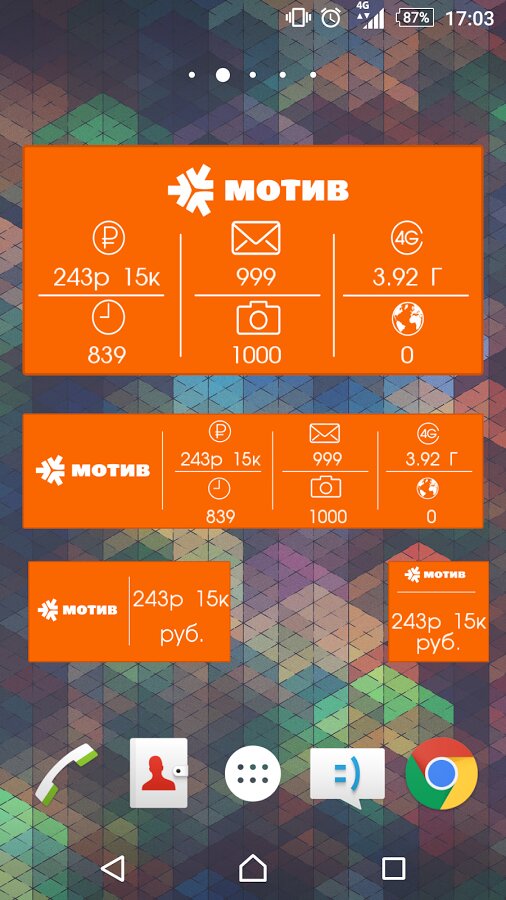Open the wide Мотив balance widget

pos(253,471)
